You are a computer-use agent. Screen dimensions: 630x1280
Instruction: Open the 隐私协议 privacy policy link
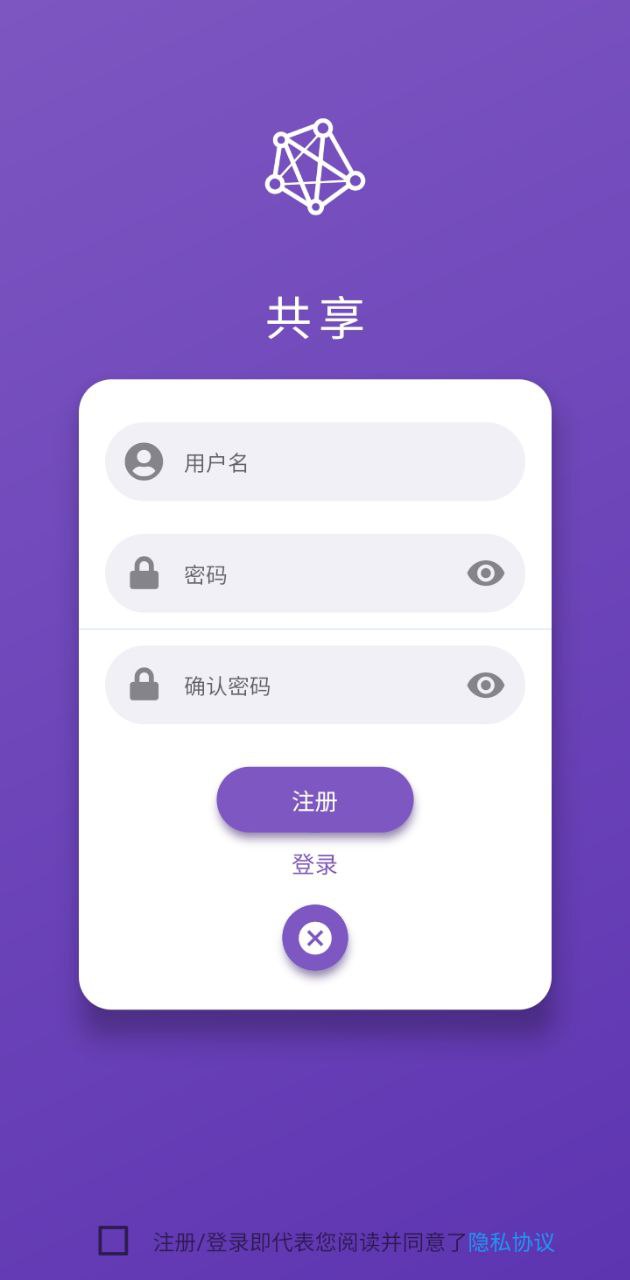coord(511,1243)
